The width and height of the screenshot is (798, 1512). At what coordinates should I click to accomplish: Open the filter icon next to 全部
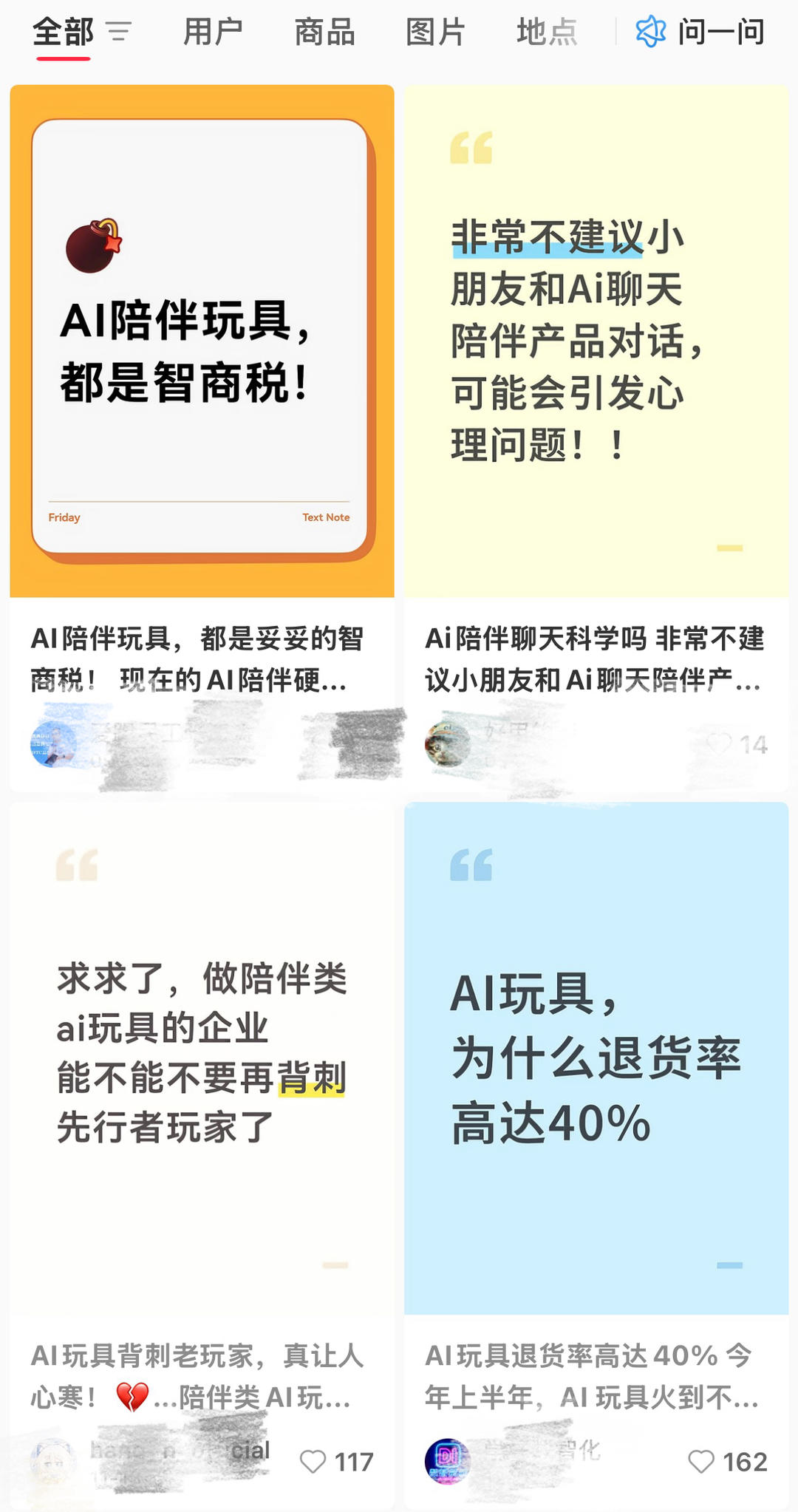click(118, 32)
